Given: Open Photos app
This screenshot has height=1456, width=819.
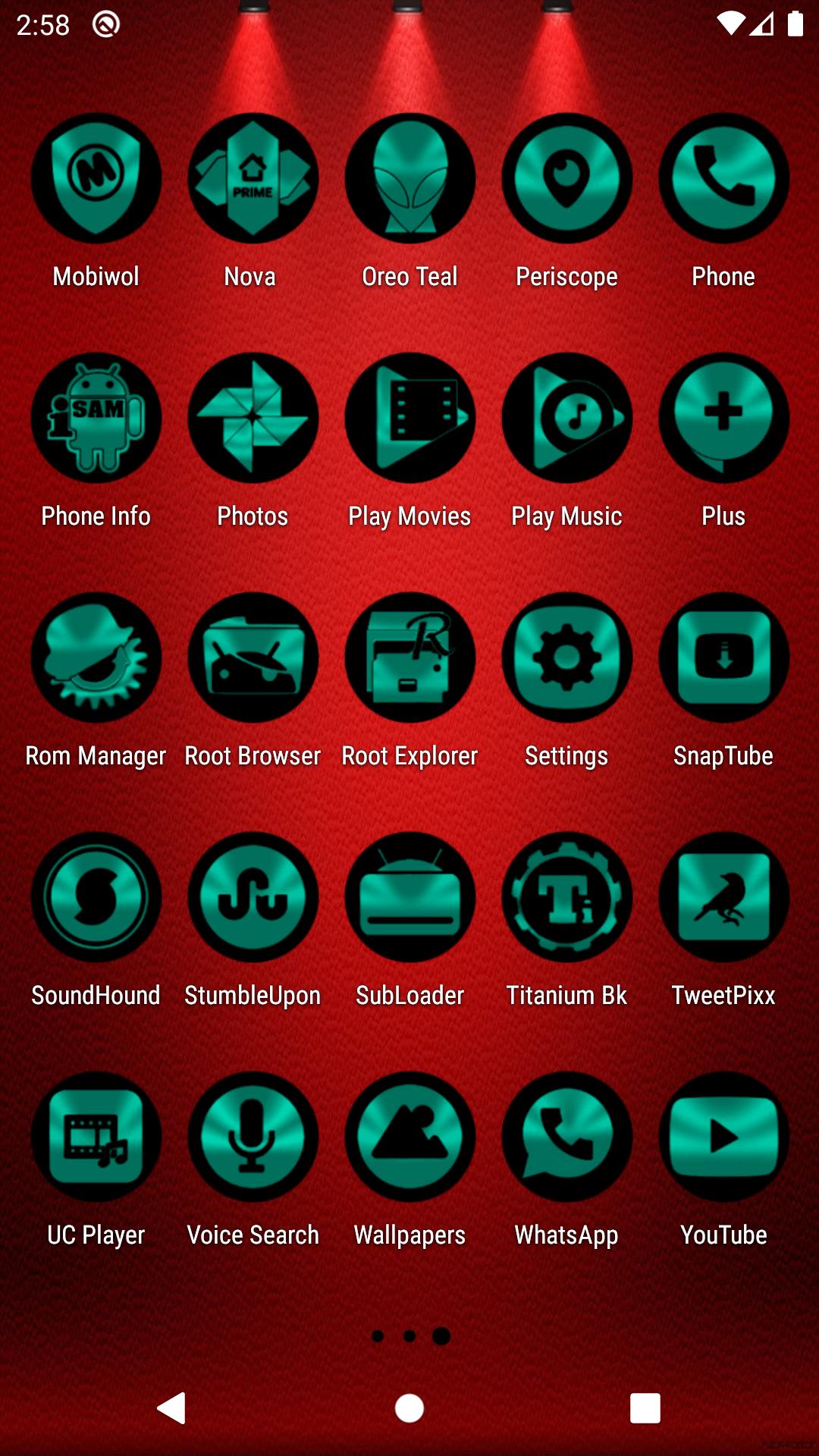Looking at the screenshot, I should (x=253, y=419).
